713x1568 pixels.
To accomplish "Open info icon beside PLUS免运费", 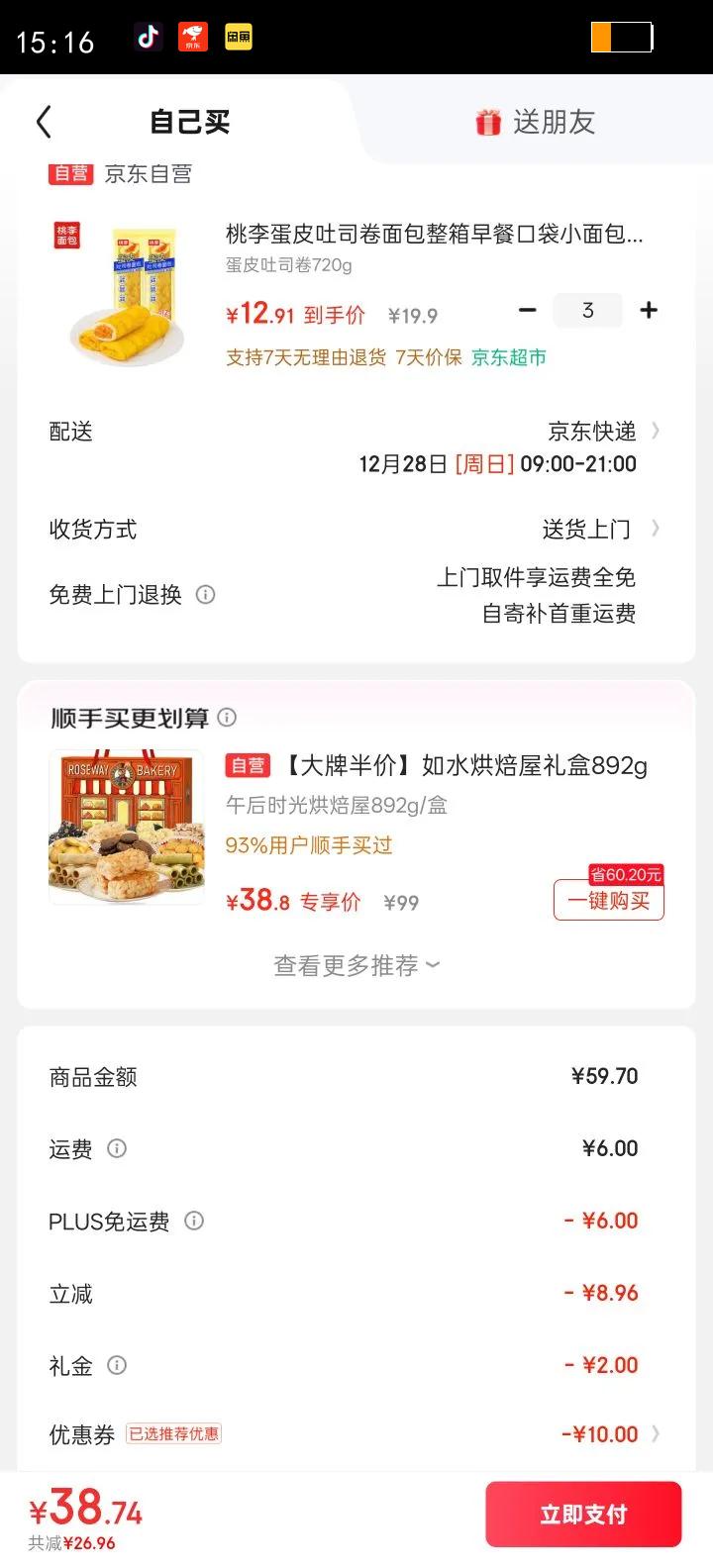I will (194, 1221).
